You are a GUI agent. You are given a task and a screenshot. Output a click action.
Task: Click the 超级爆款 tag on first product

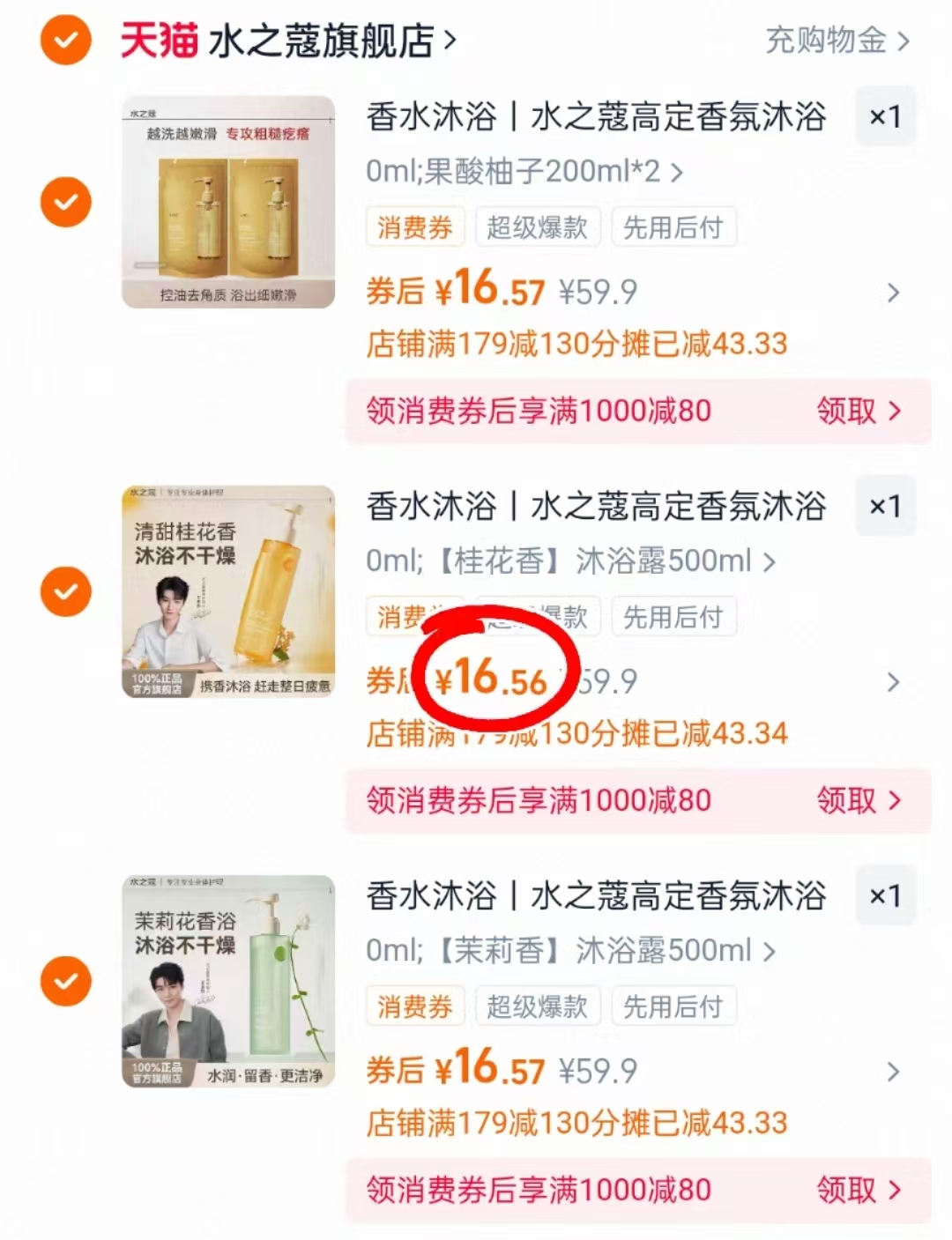pyautogui.click(x=538, y=227)
